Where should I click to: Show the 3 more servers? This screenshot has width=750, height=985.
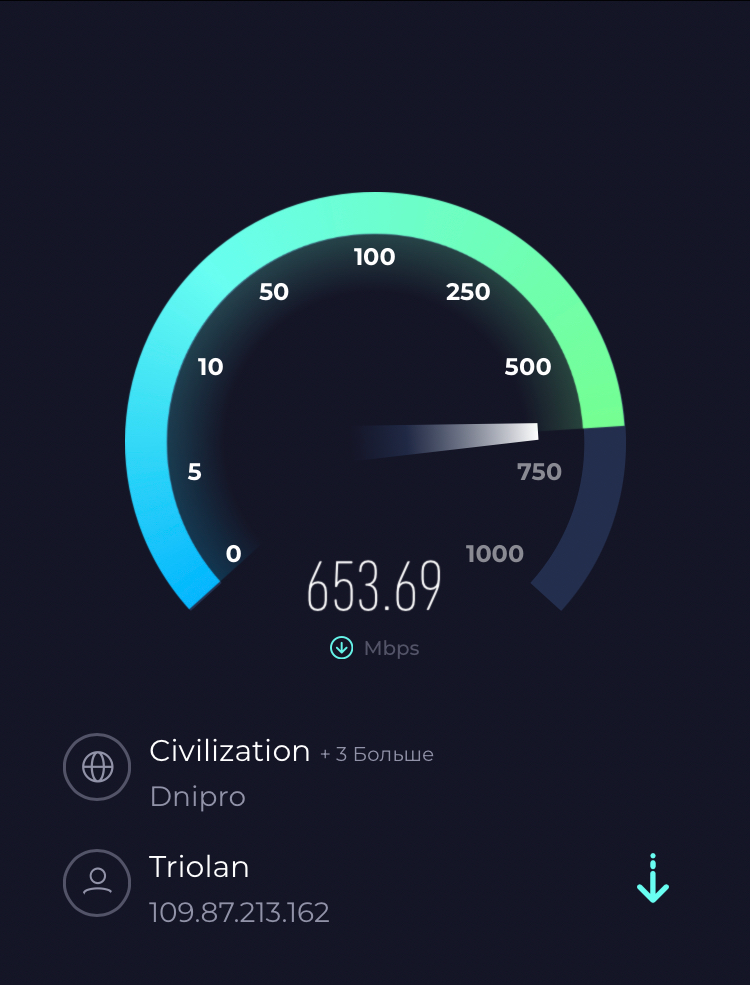pos(377,755)
